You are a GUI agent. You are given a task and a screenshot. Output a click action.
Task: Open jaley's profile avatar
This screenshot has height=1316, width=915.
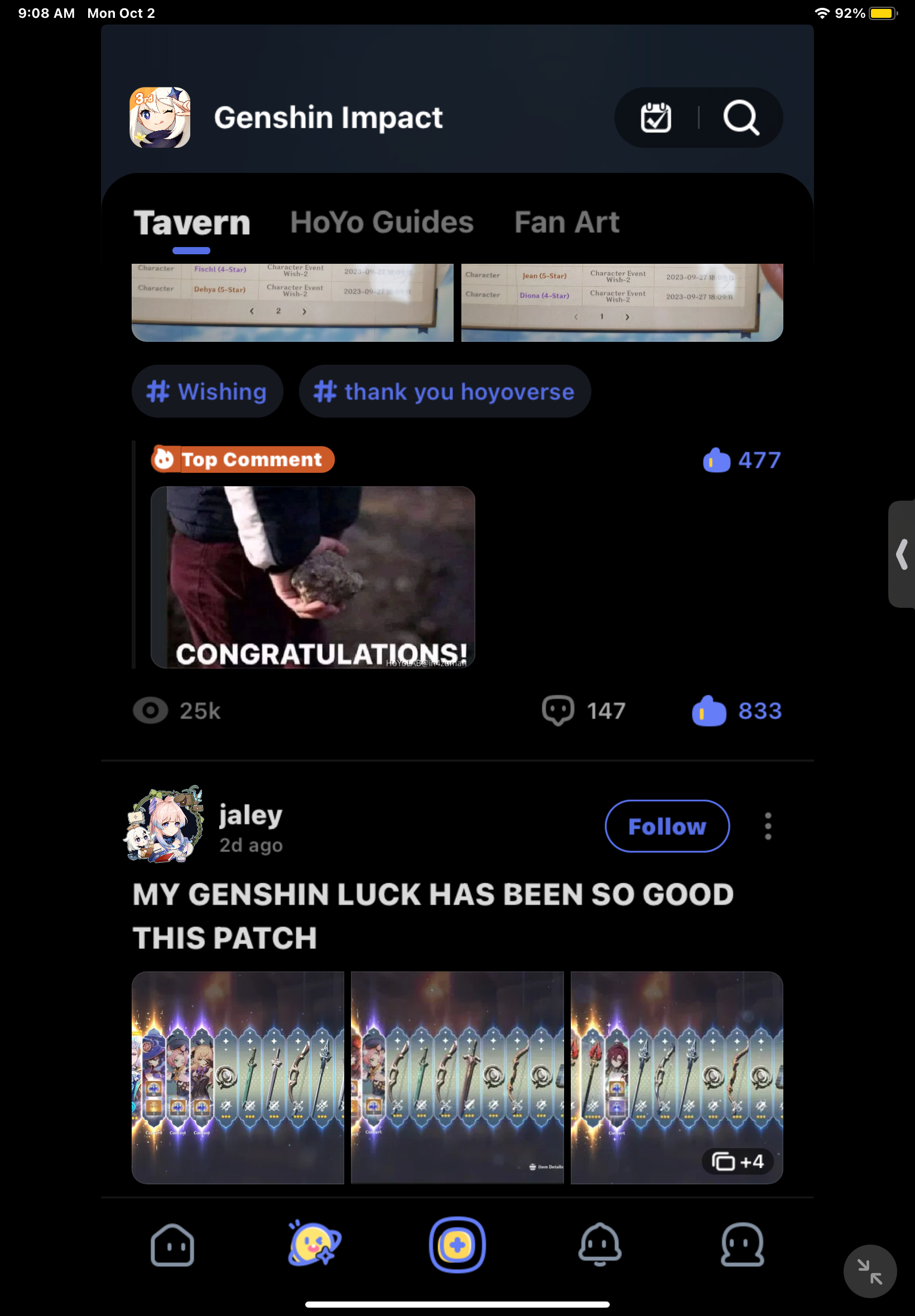pos(165,825)
